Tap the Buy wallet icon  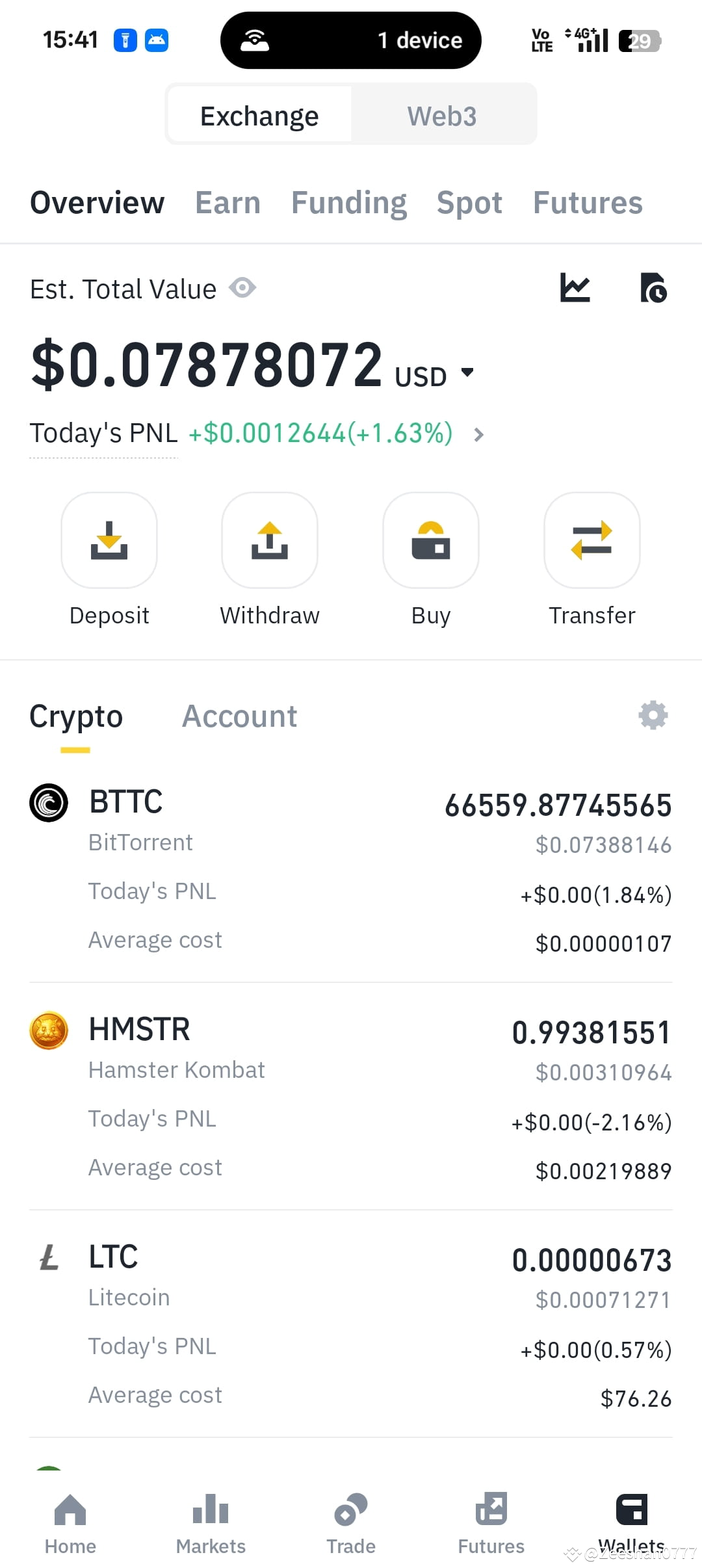(430, 540)
